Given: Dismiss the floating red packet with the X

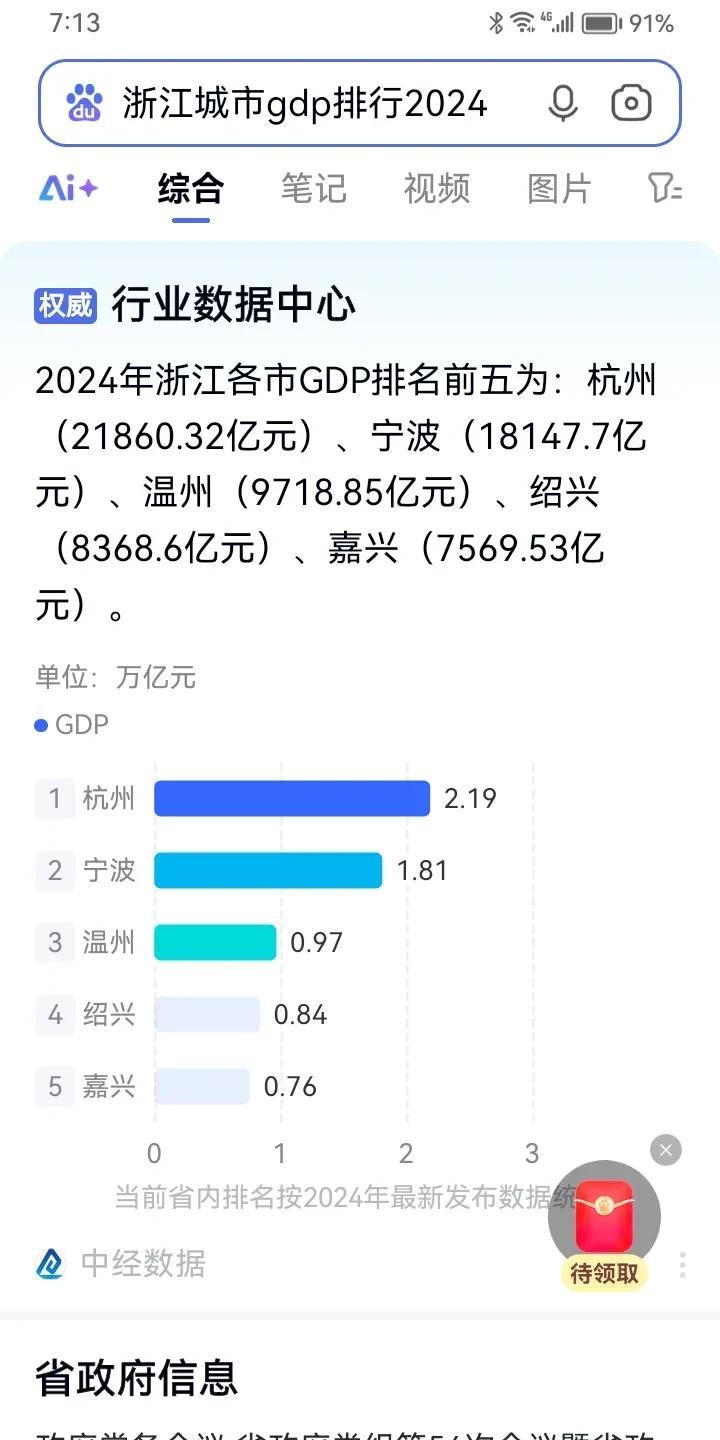Looking at the screenshot, I should [x=666, y=1150].
